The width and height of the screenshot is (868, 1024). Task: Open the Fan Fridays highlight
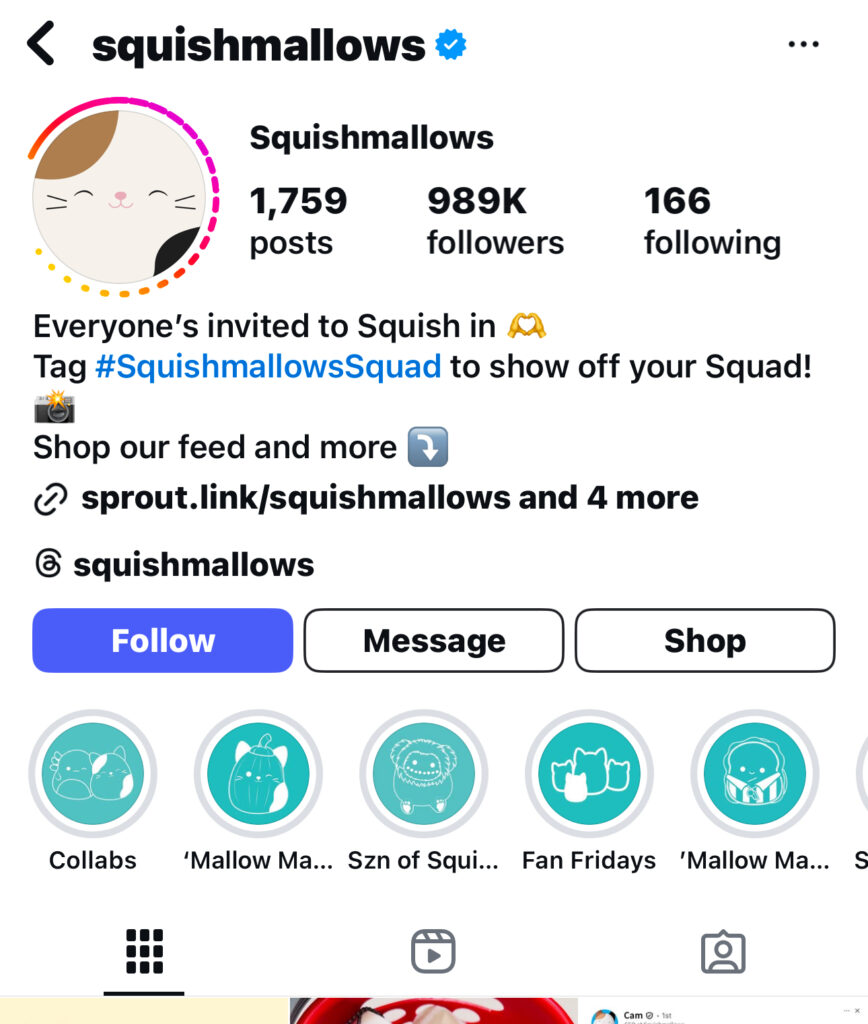coord(589,774)
